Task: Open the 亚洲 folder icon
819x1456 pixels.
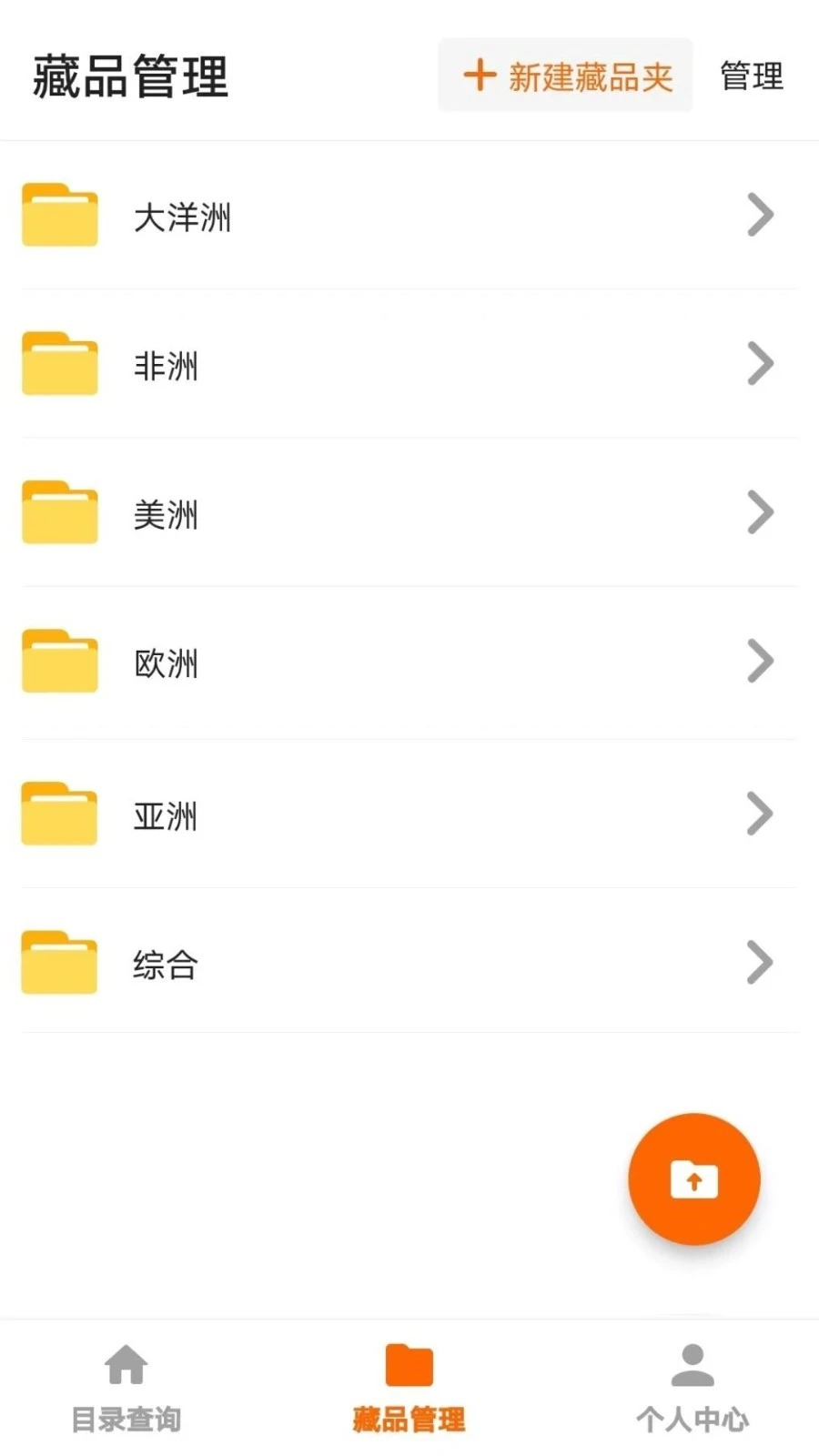Action: tap(58, 813)
